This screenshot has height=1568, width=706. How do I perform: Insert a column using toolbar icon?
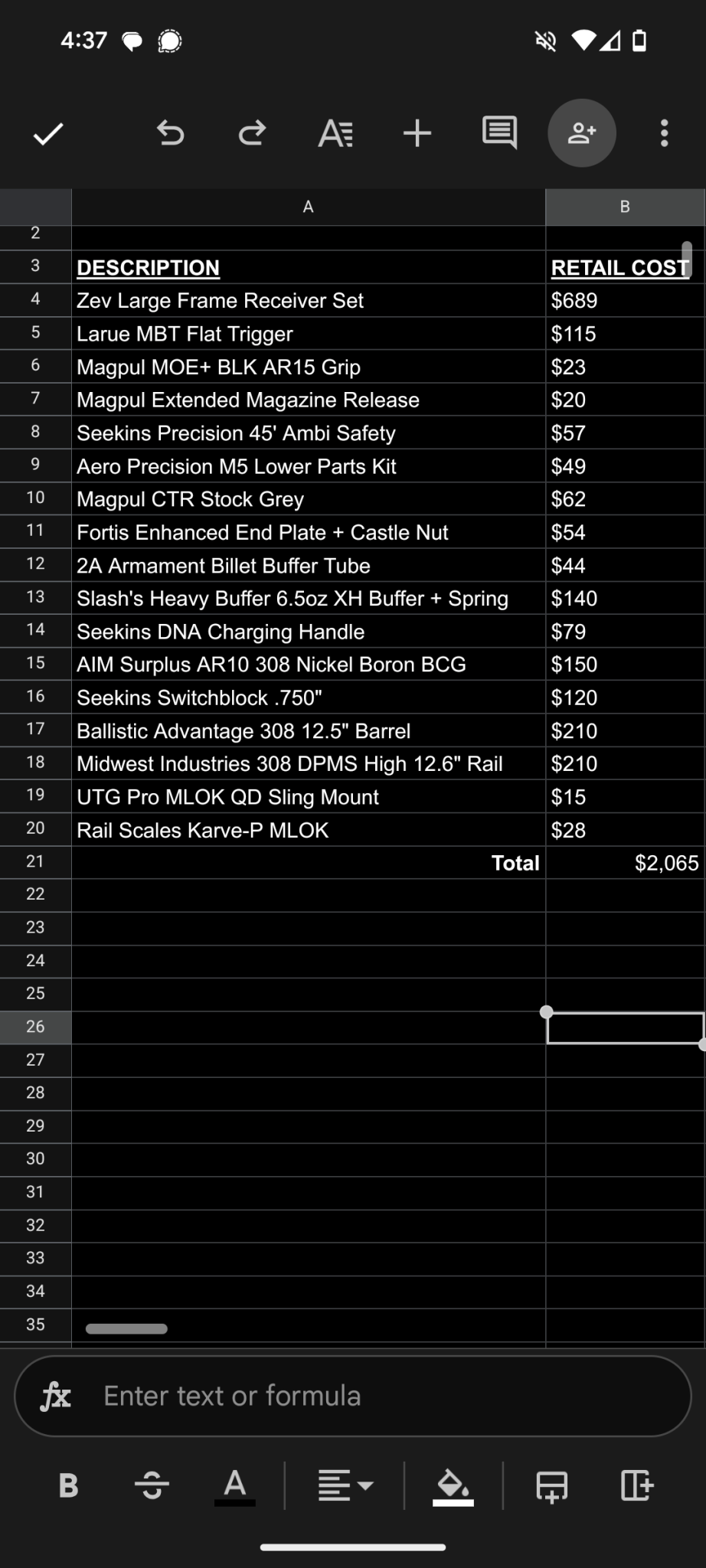pyautogui.click(x=636, y=1486)
